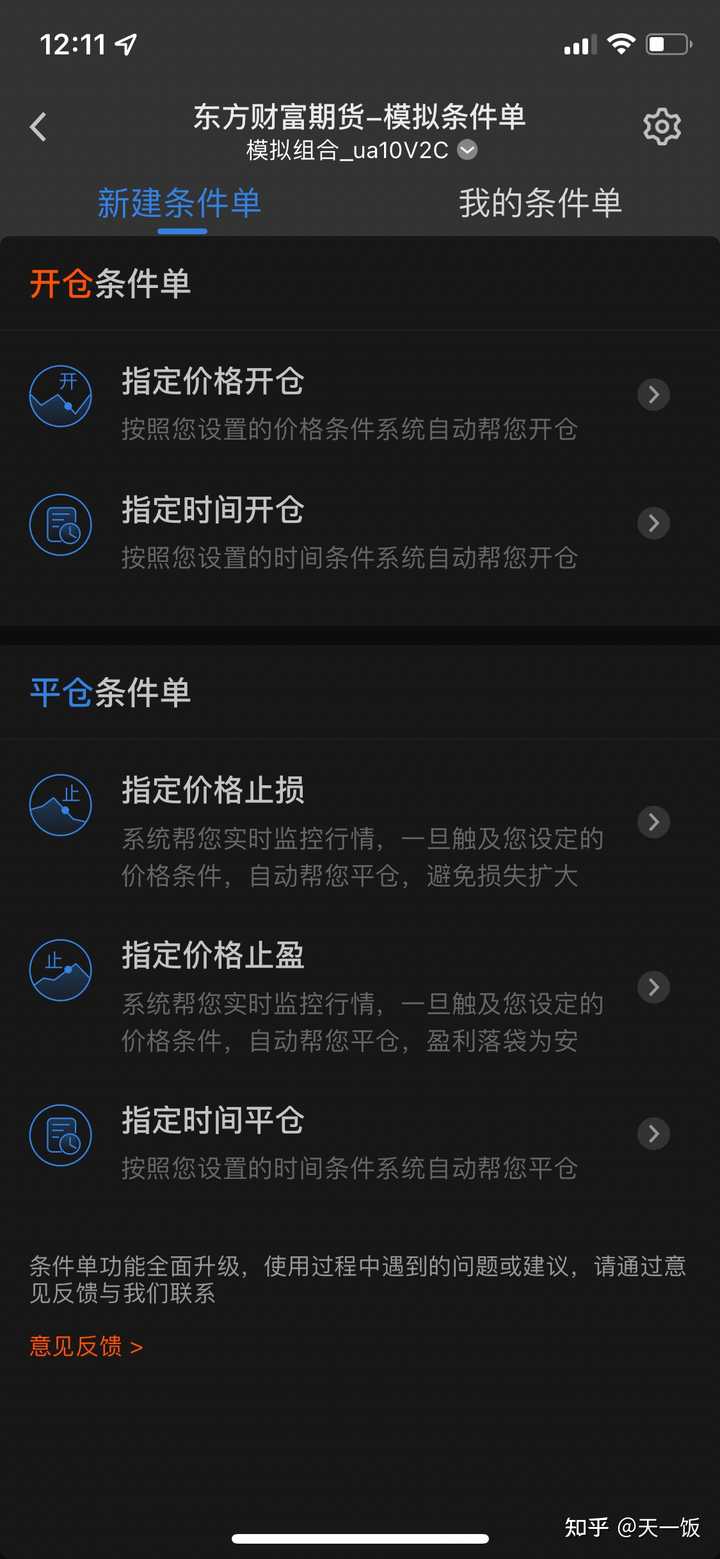The image size is (720, 1559).
Task: Select the 指定时间平仓 timed close icon
Action: pos(61,1135)
